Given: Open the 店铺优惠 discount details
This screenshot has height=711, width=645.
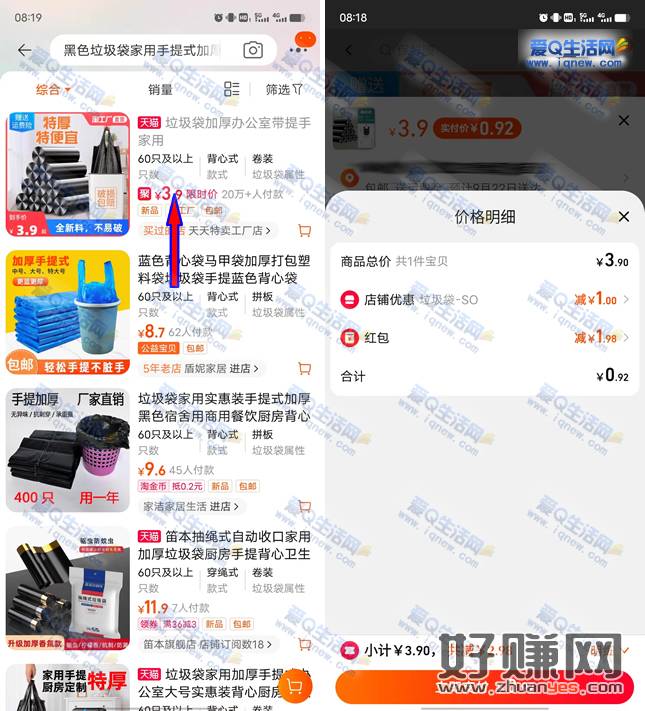Looking at the screenshot, I should point(485,299).
